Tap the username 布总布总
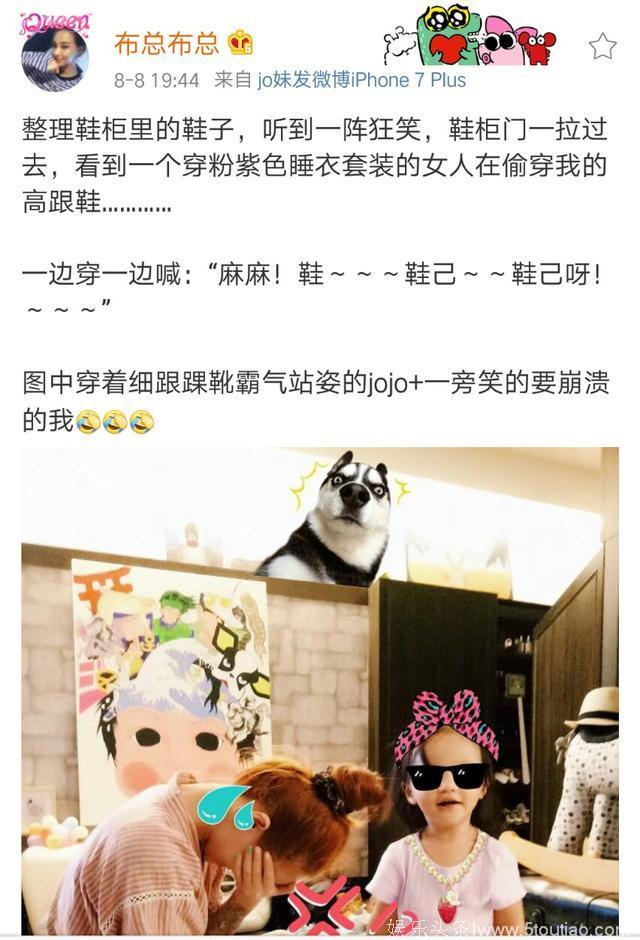640x940 pixels. tap(166, 44)
